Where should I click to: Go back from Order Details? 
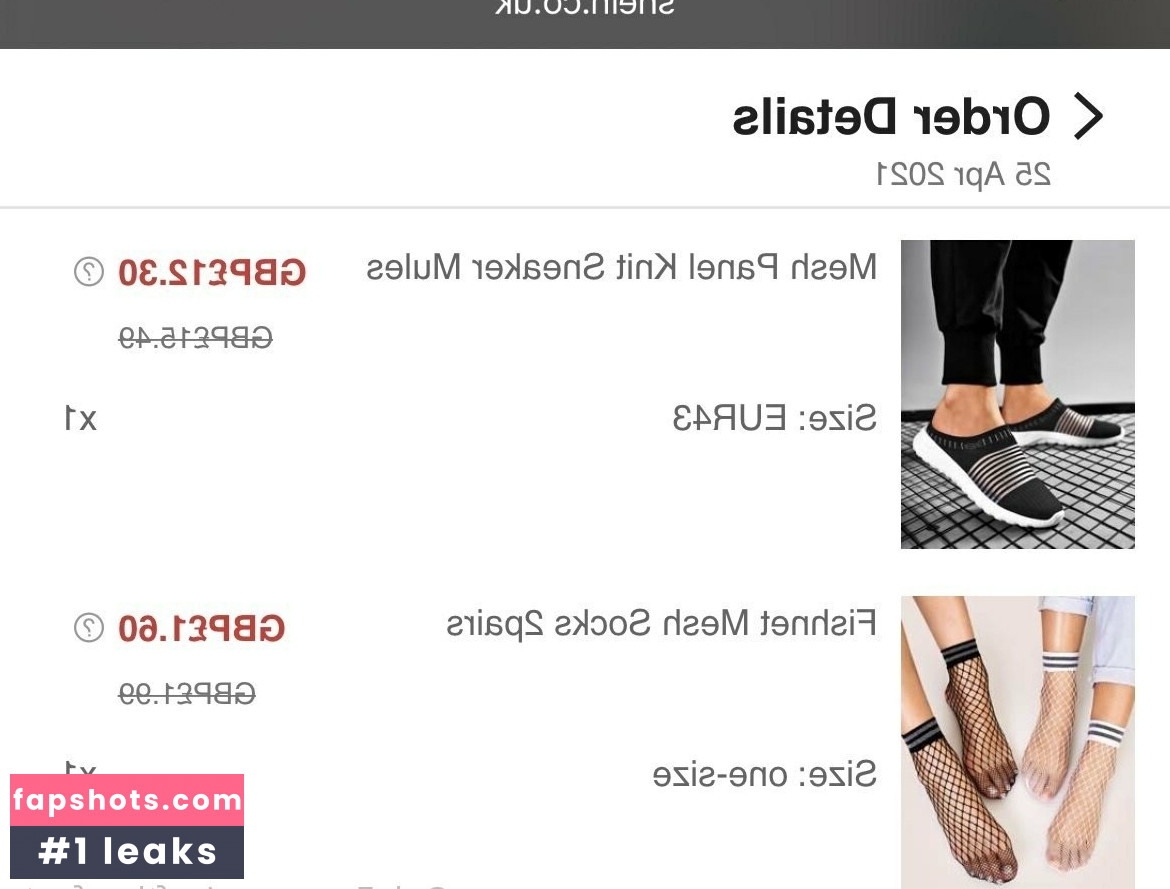1087,116
